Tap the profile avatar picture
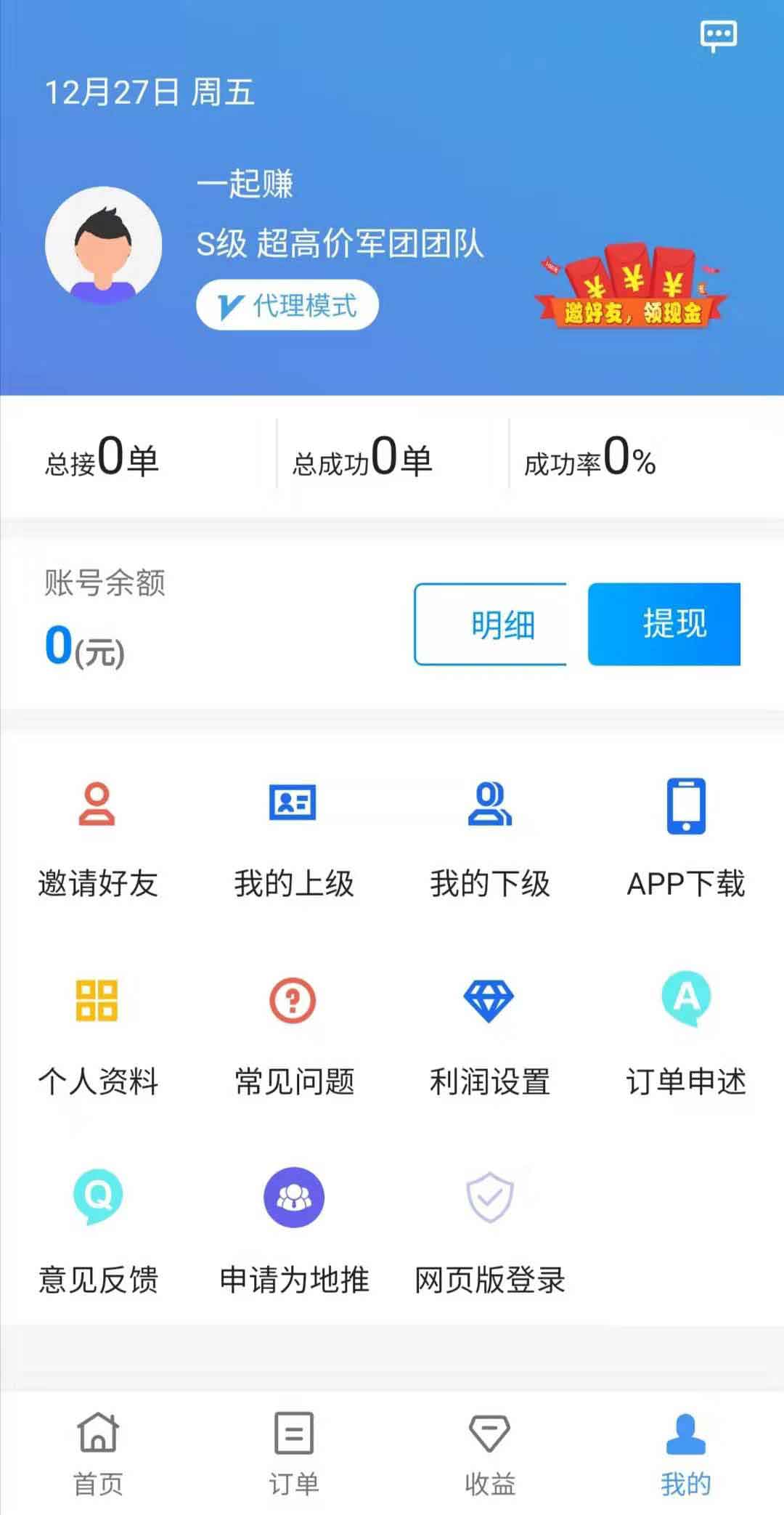Image resolution: width=784 pixels, height=1515 pixels. pos(103,245)
